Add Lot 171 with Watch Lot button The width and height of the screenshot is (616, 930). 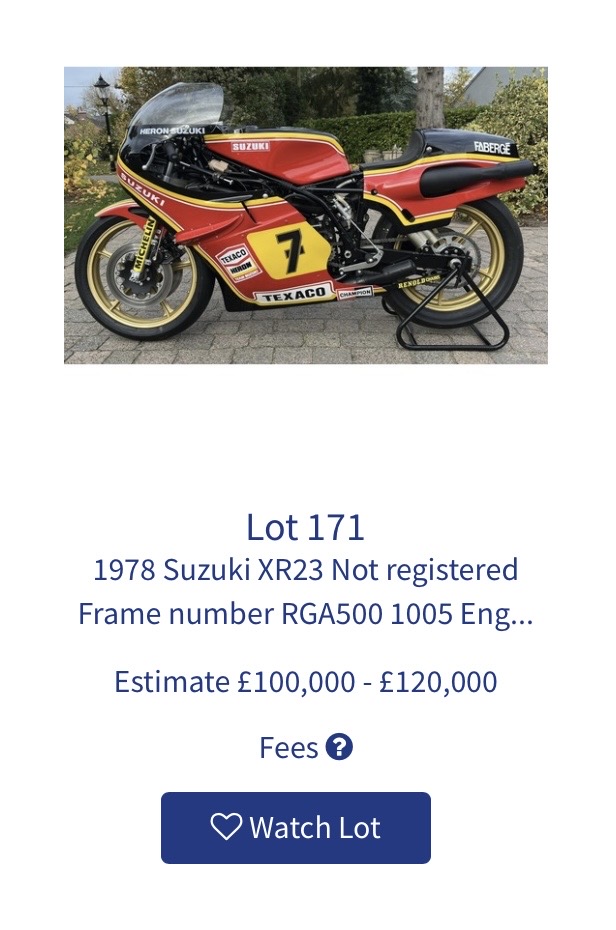click(x=296, y=828)
